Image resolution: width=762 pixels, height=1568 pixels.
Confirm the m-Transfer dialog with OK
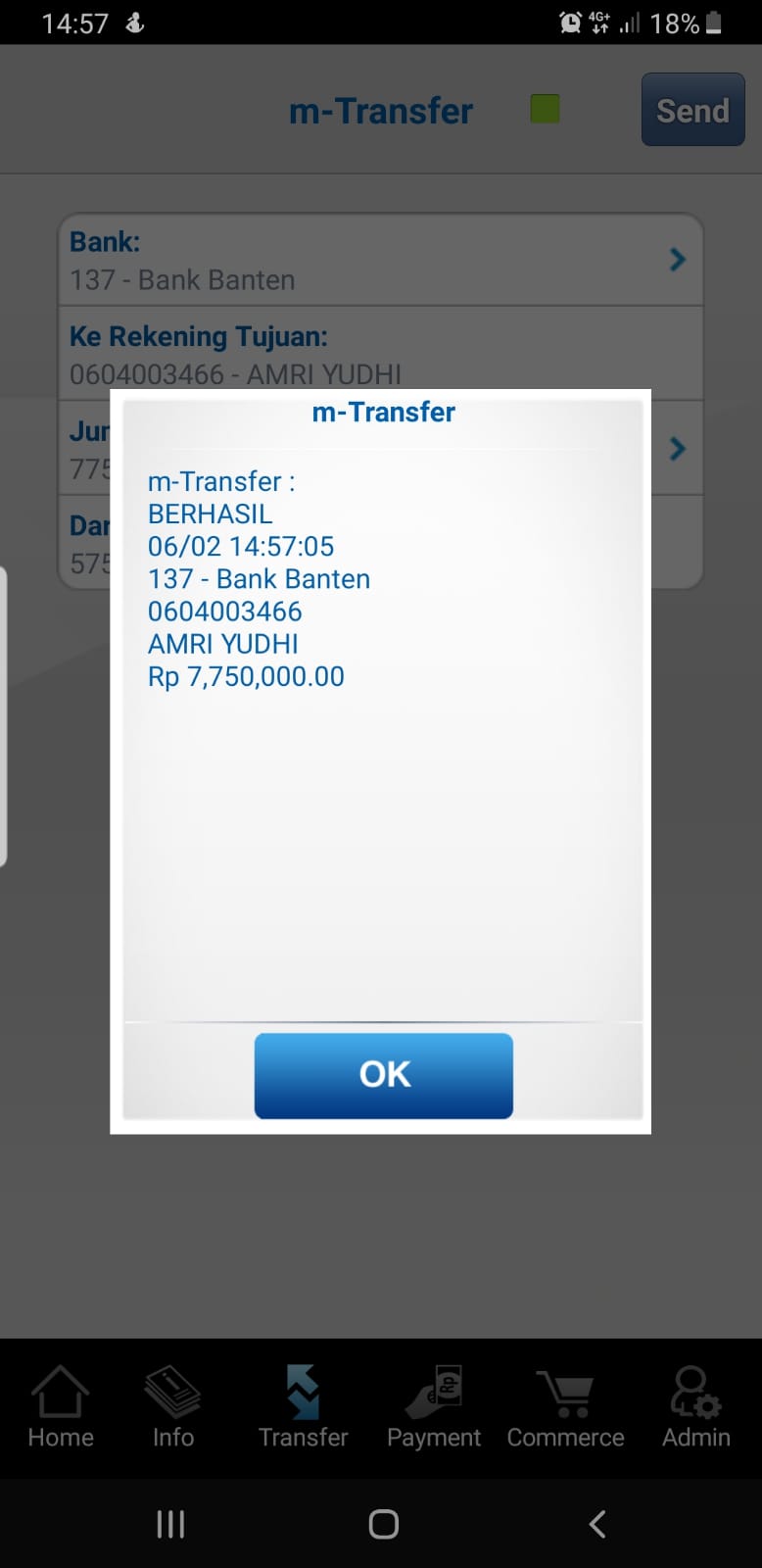(383, 1075)
